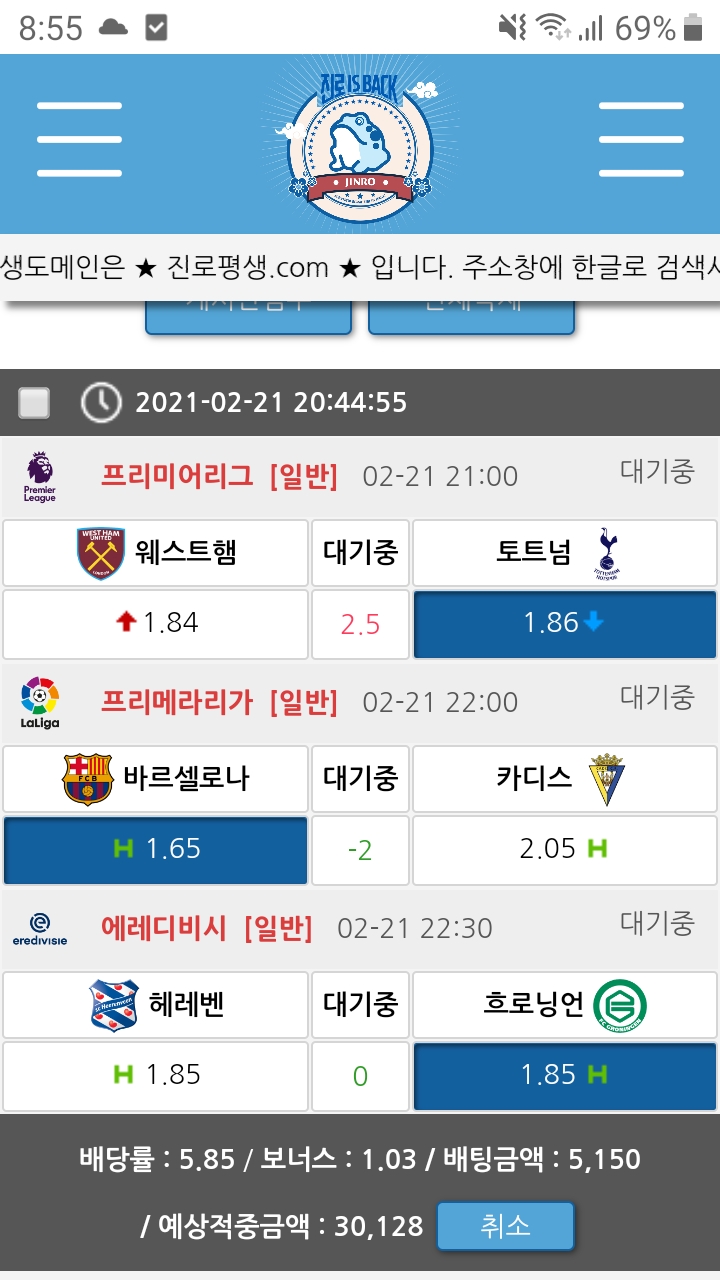Screen dimensions: 720x1280
Task: Select West Ham odds 1.84
Action: 155,624
